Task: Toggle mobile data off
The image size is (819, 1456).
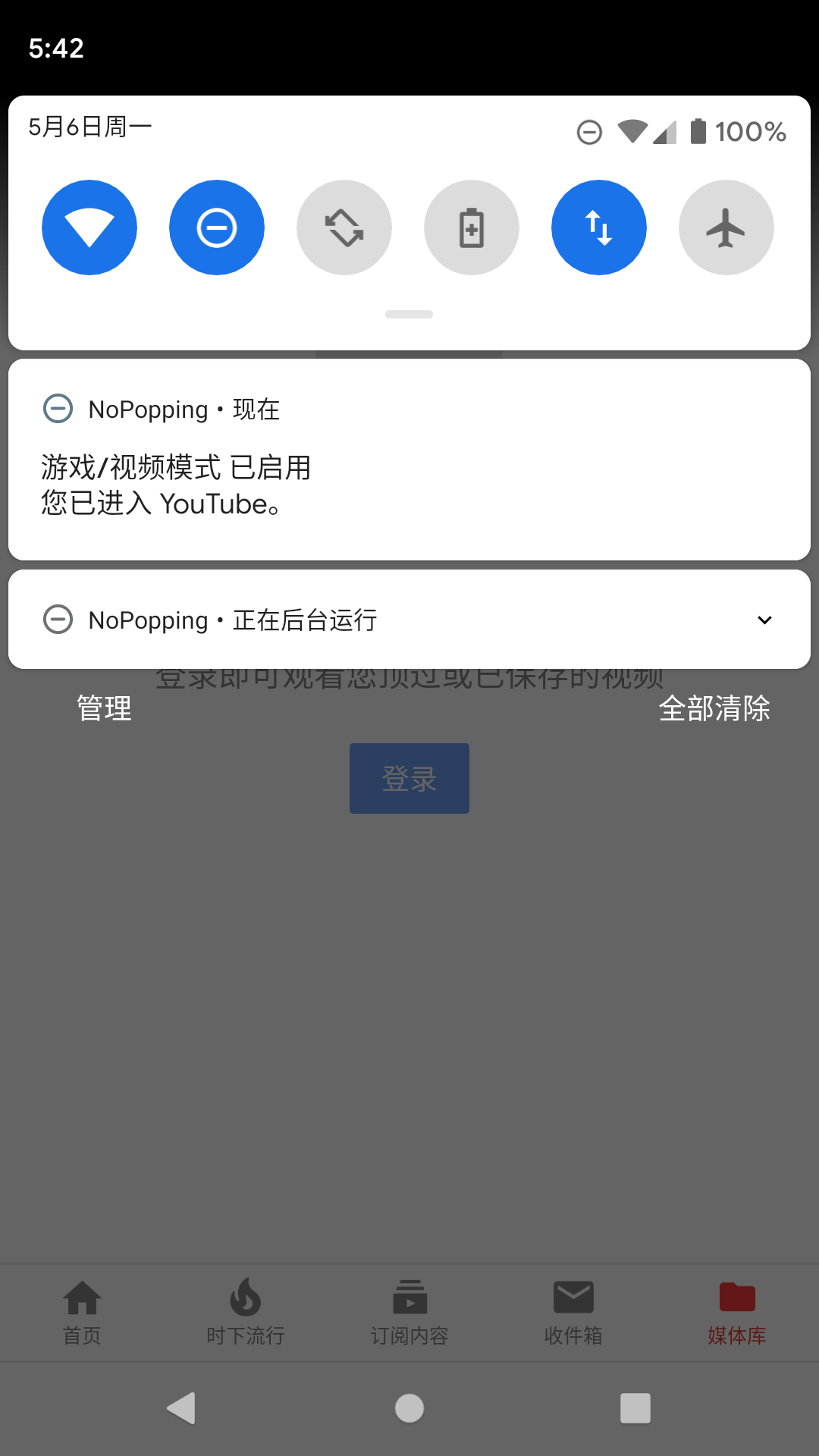Action: tap(599, 227)
